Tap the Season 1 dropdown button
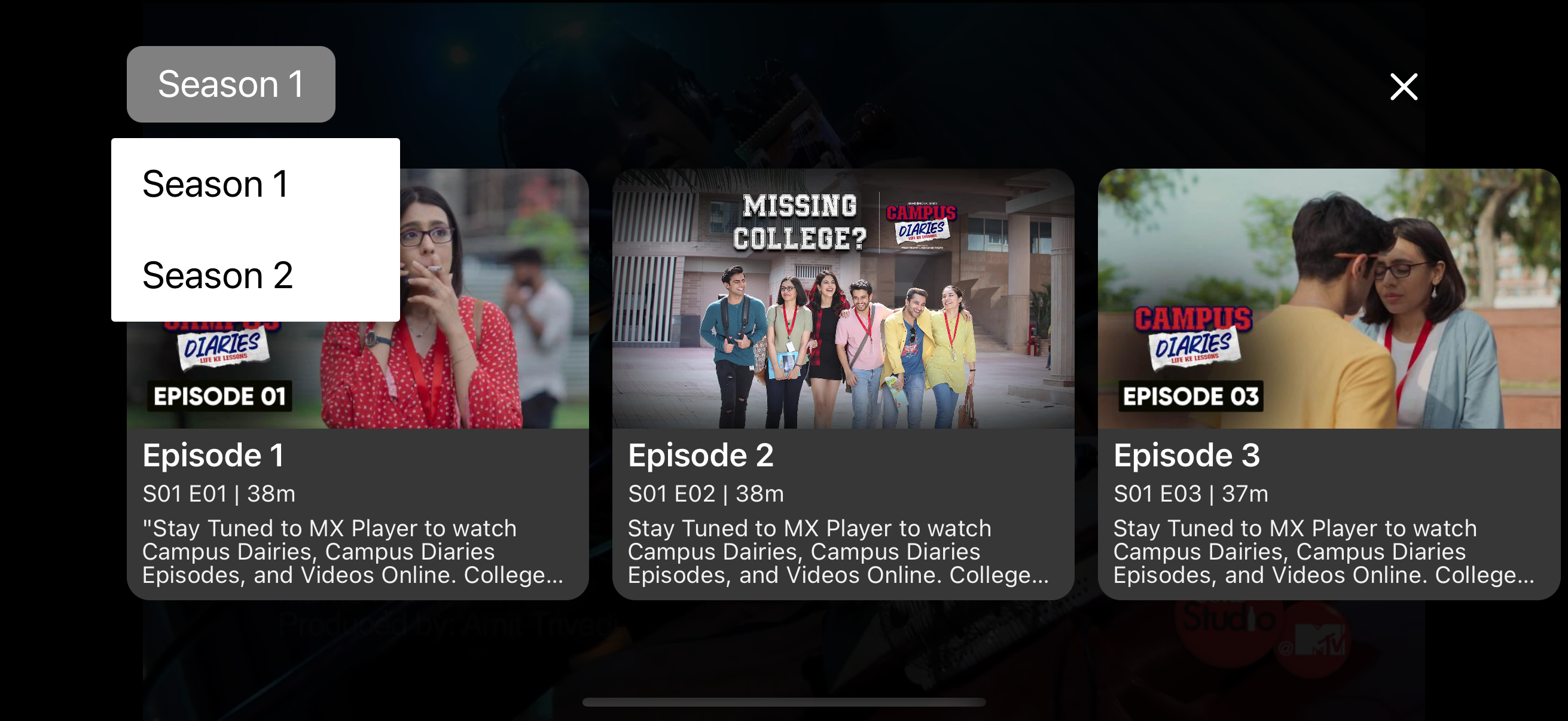The width and height of the screenshot is (1568, 721). [x=231, y=84]
